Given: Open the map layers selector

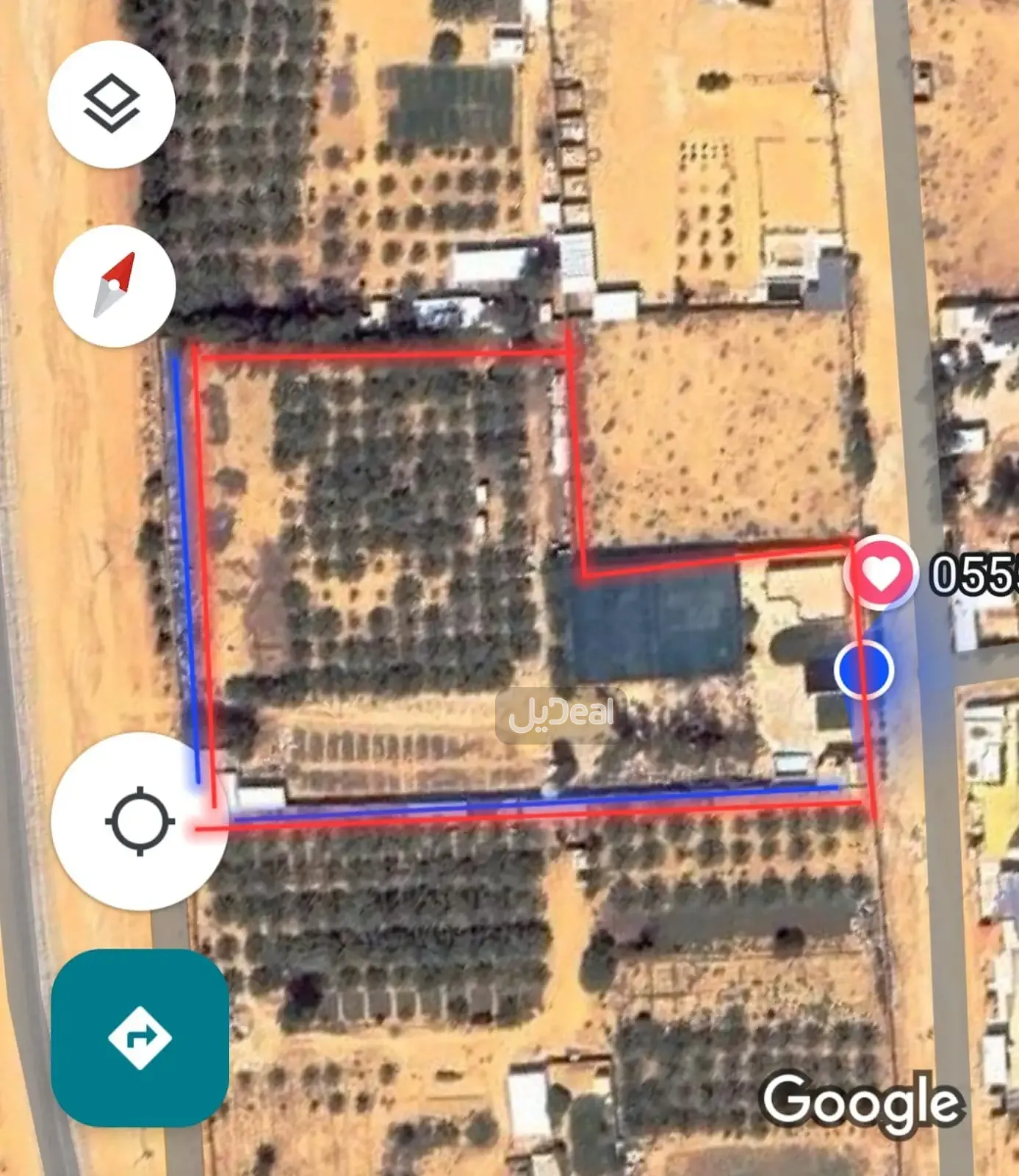Looking at the screenshot, I should pyautogui.click(x=112, y=104).
